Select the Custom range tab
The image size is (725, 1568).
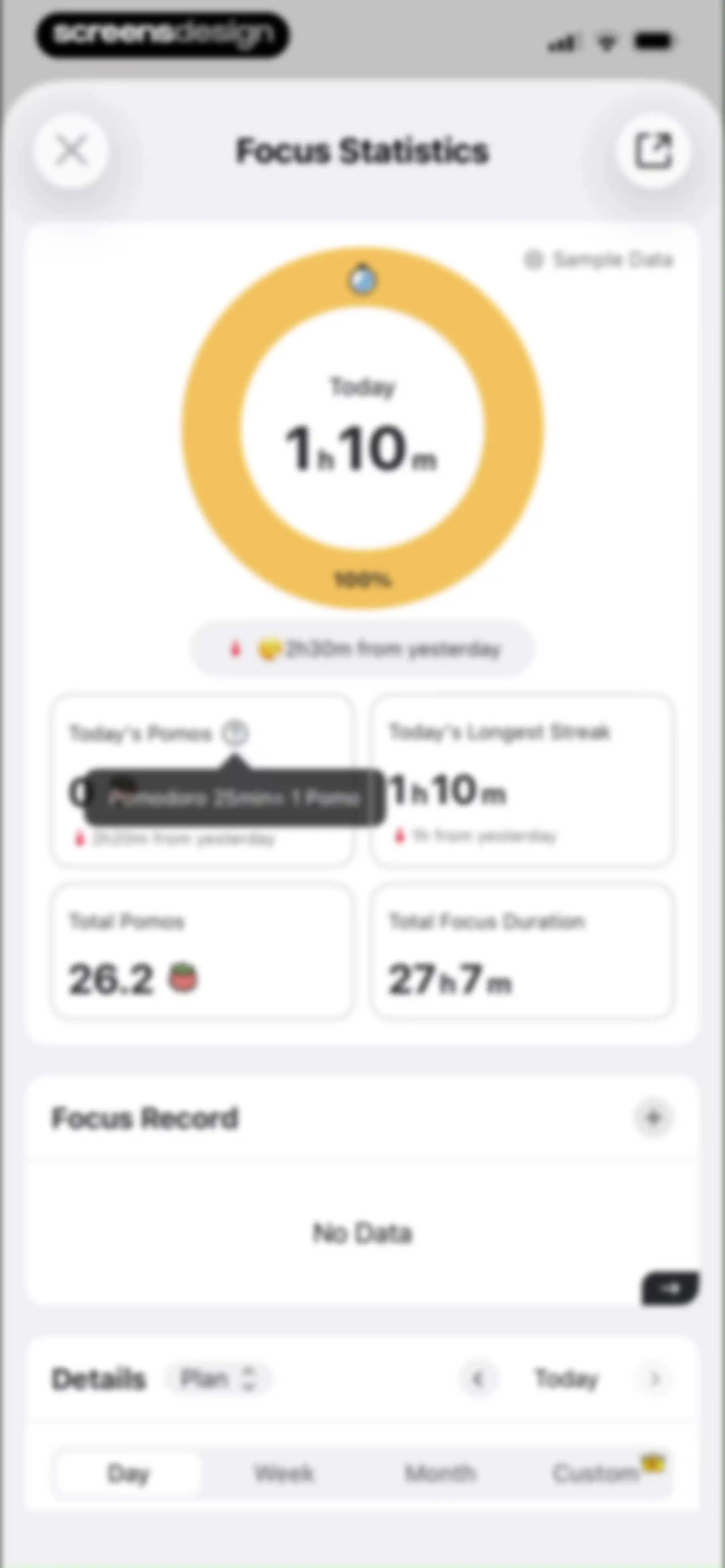point(597,1474)
